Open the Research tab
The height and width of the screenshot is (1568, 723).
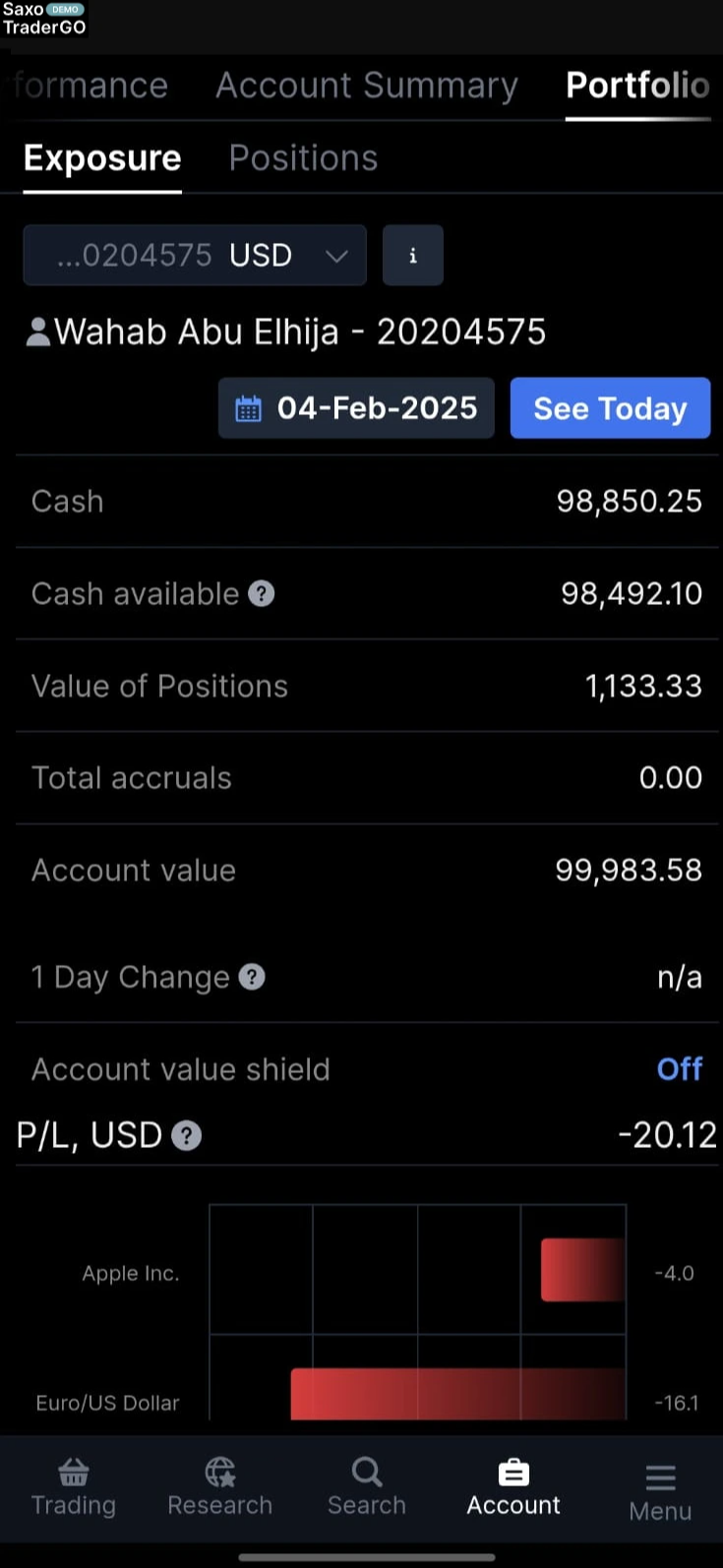coord(219,1487)
